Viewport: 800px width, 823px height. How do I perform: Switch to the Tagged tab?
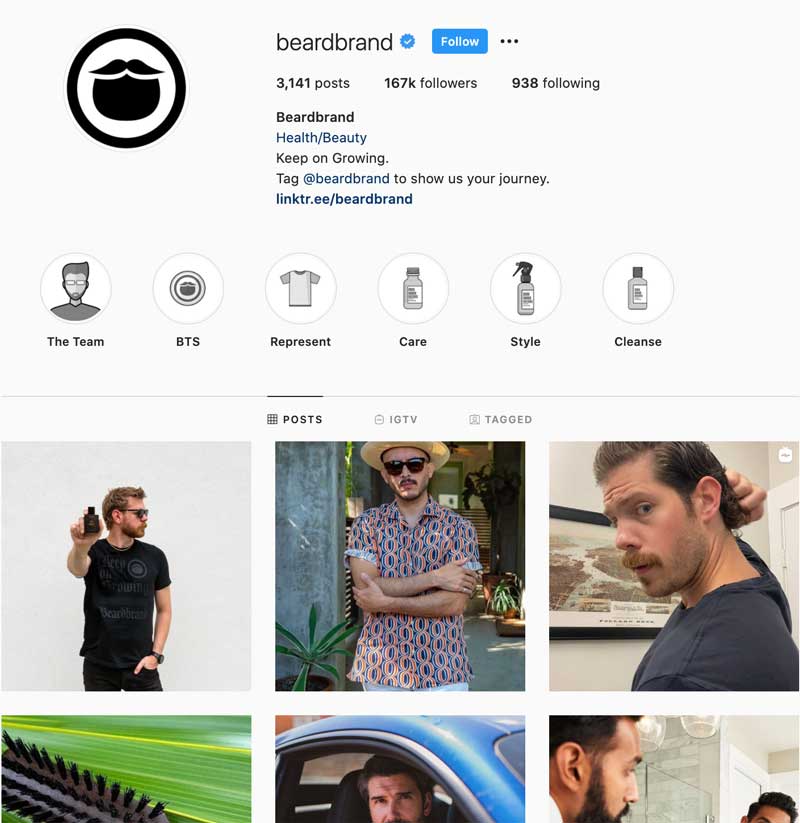[500, 420]
